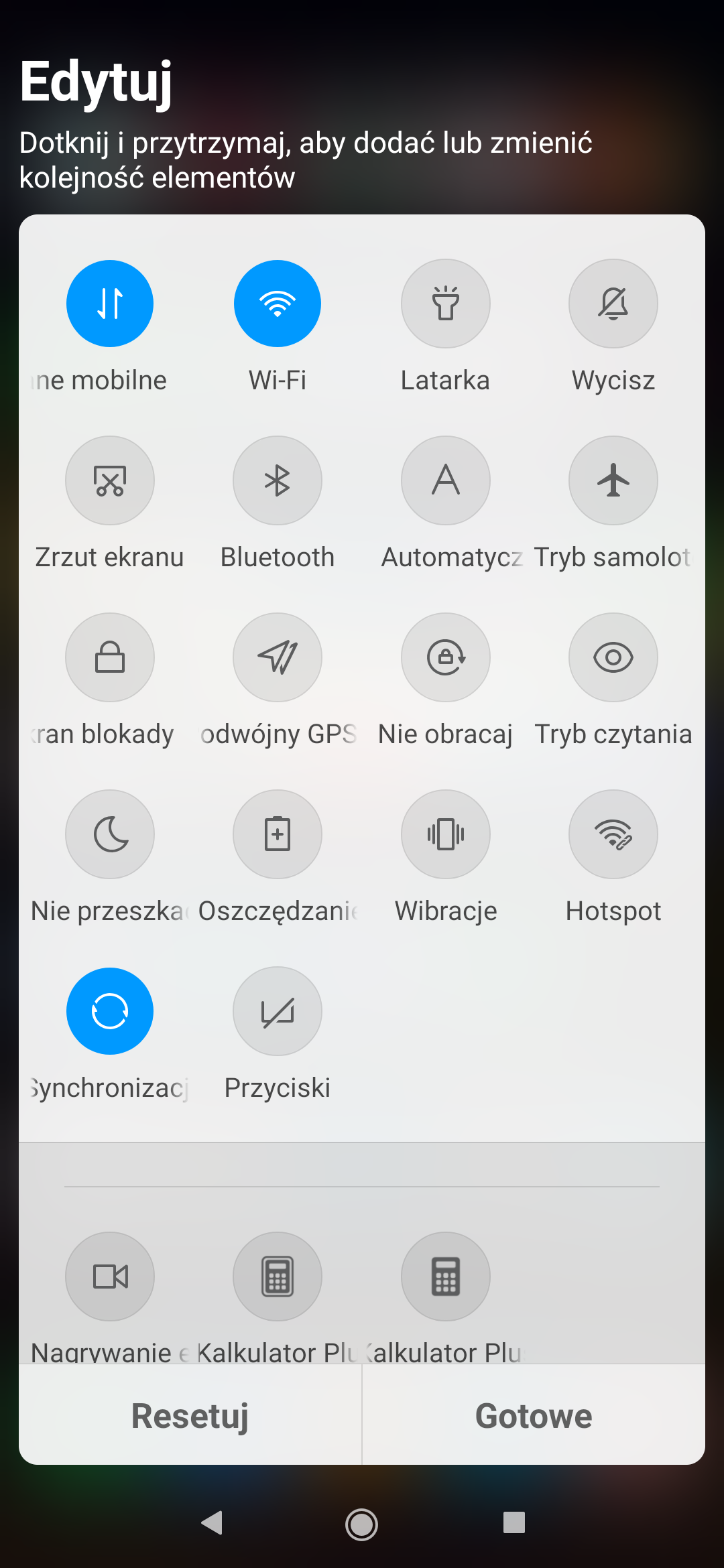Select the Tryb samolotowy airplane tile
This screenshot has height=1568, width=724.
(613, 480)
